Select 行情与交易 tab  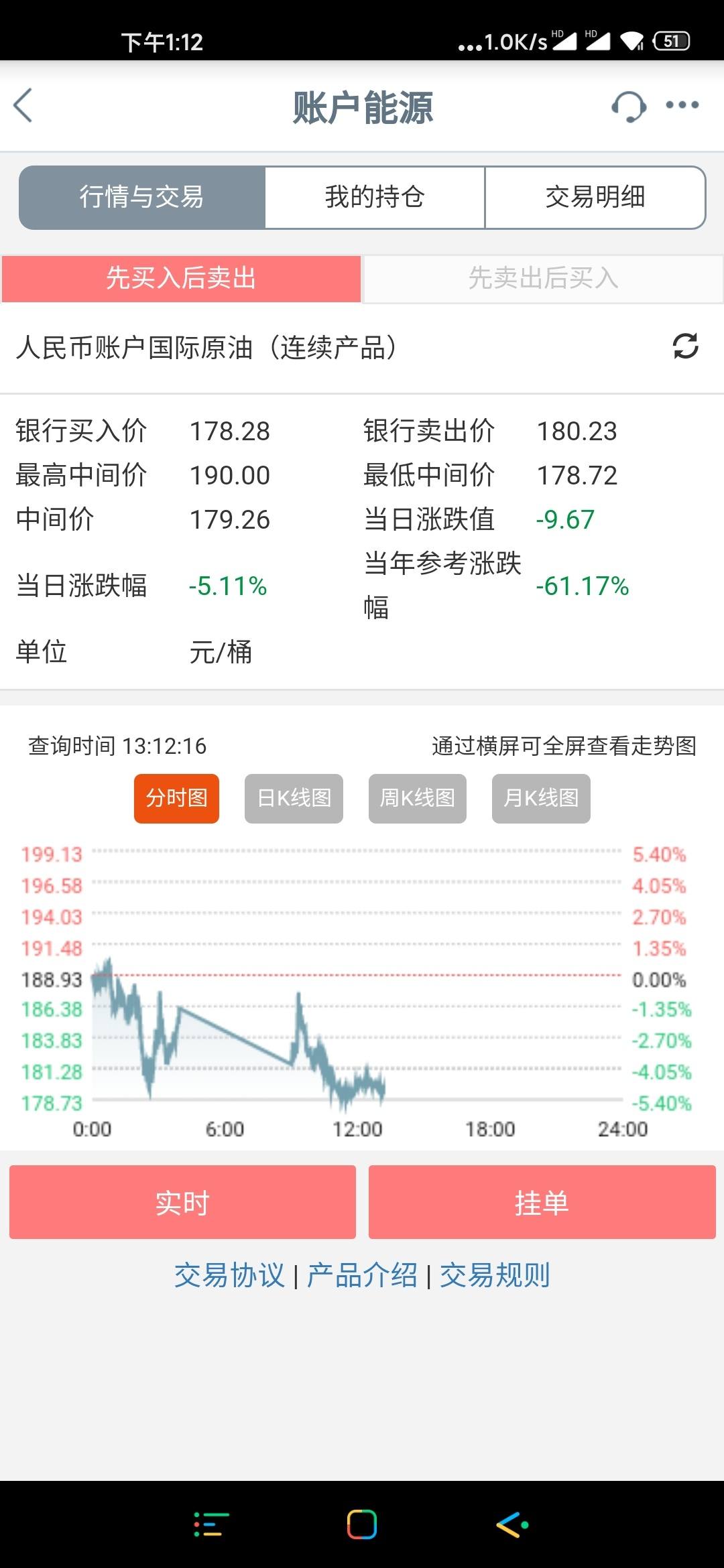coord(142,198)
